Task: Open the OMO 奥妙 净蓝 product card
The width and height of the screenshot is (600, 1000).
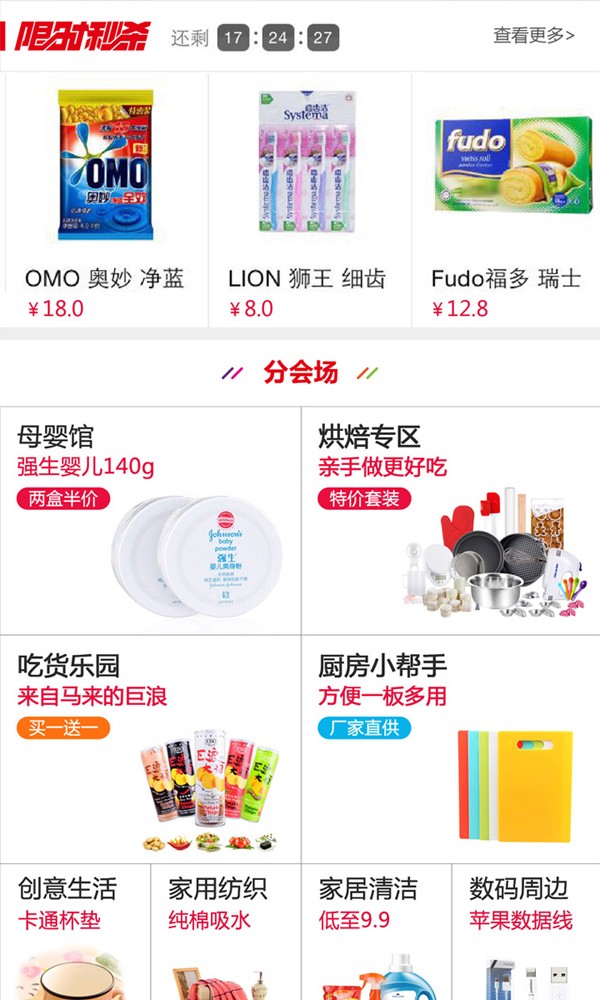Action: click(x=105, y=198)
